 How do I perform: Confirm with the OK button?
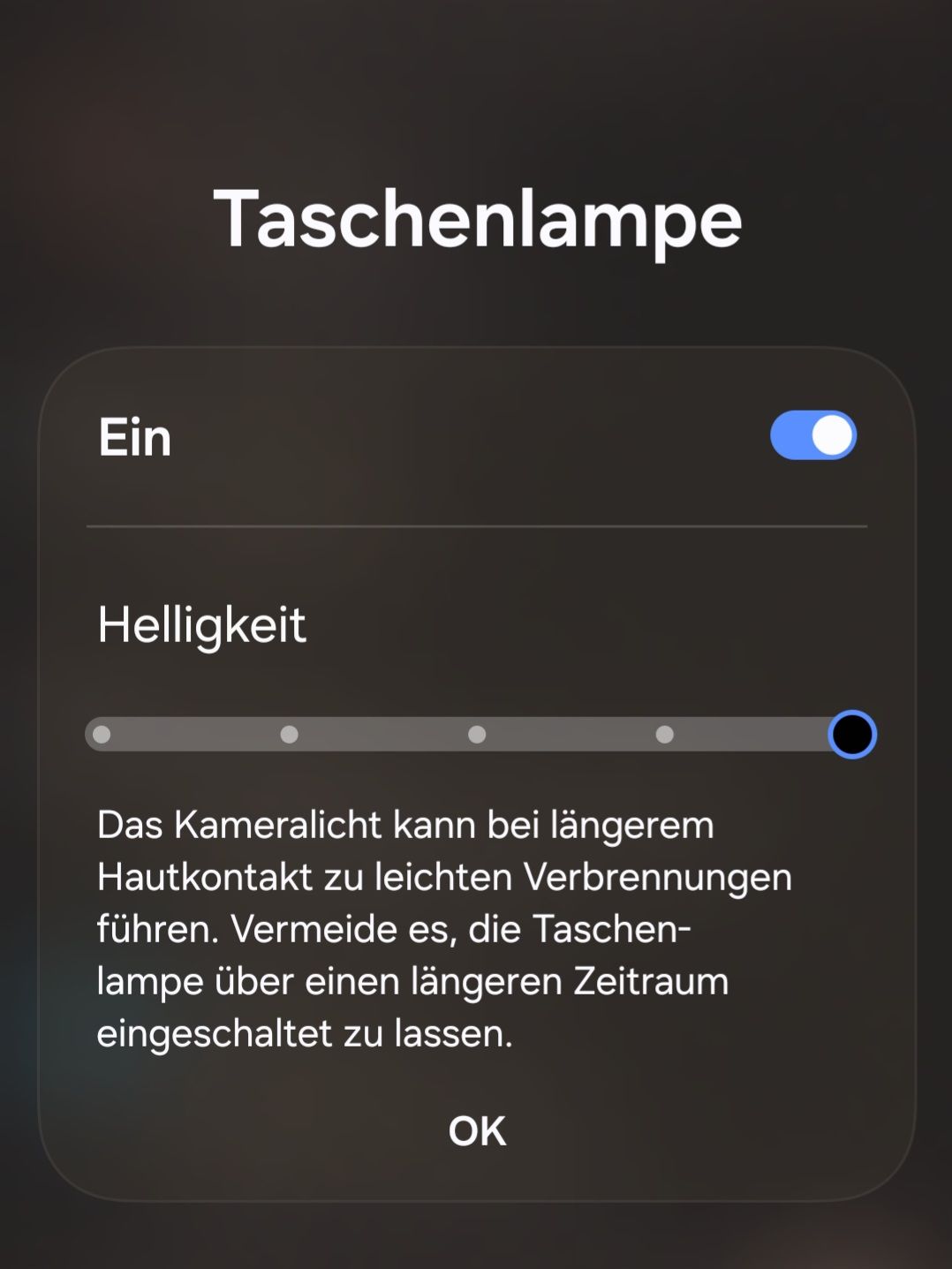477,1130
